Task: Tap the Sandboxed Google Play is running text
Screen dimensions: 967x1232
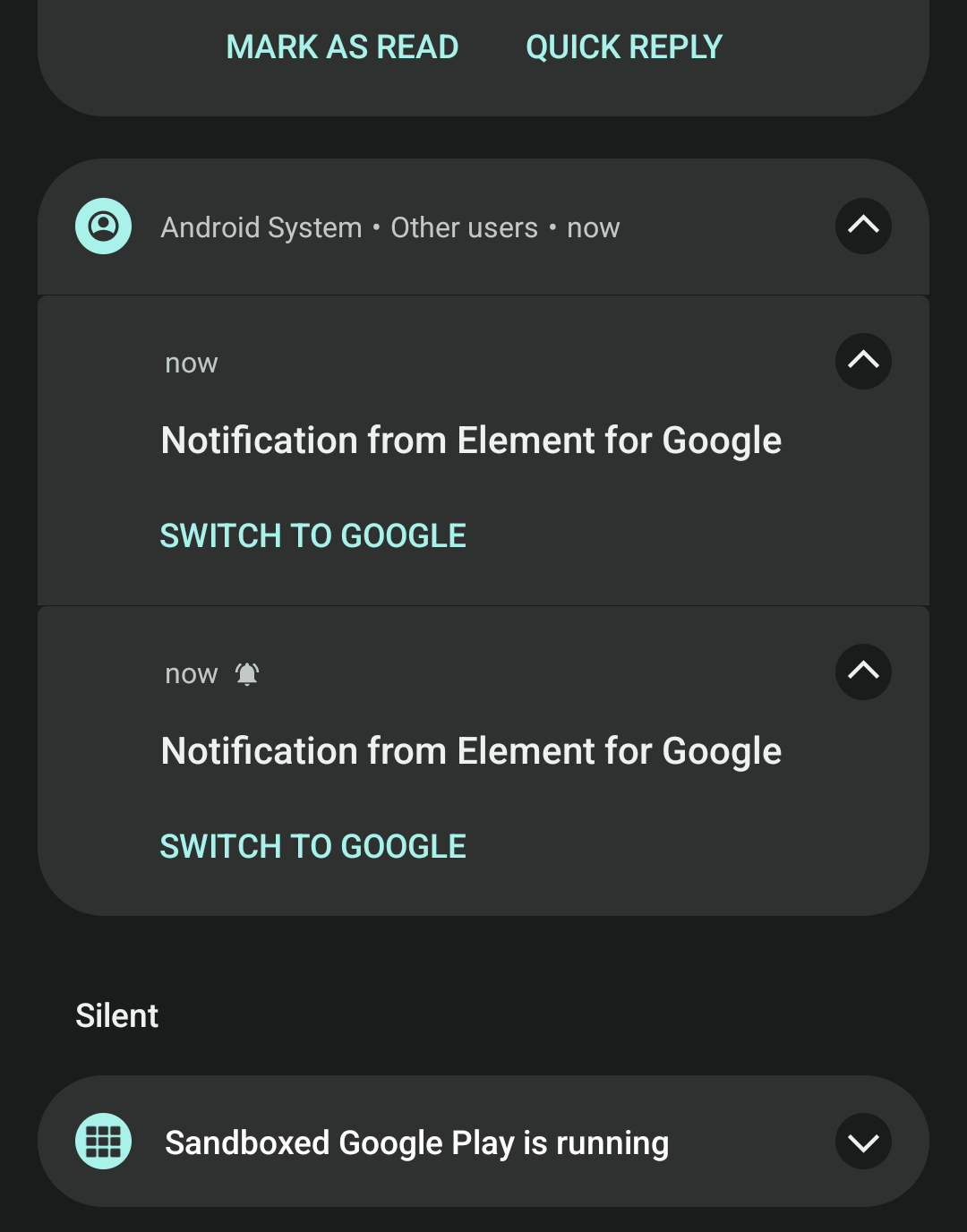Action: [x=417, y=1141]
